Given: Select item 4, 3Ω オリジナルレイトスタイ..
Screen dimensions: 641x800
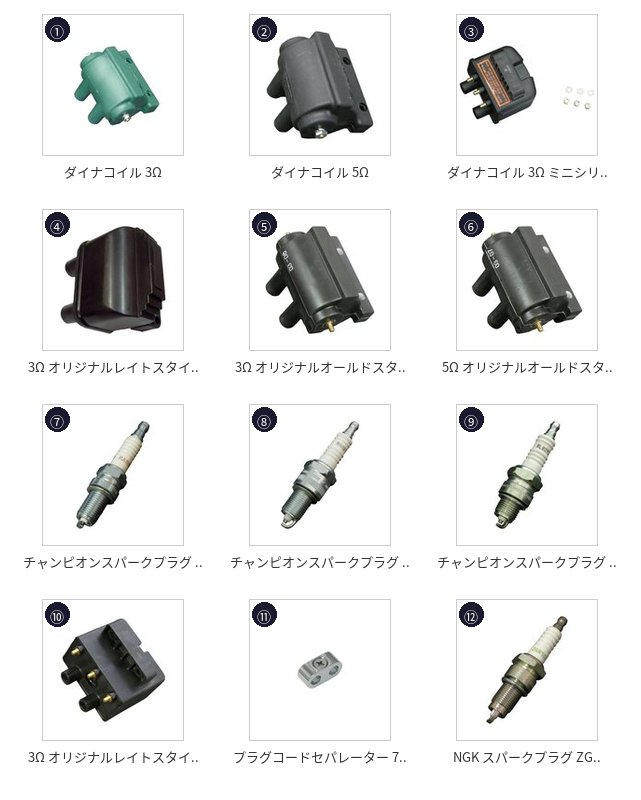Looking at the screenshot, I should pos(113,280).
